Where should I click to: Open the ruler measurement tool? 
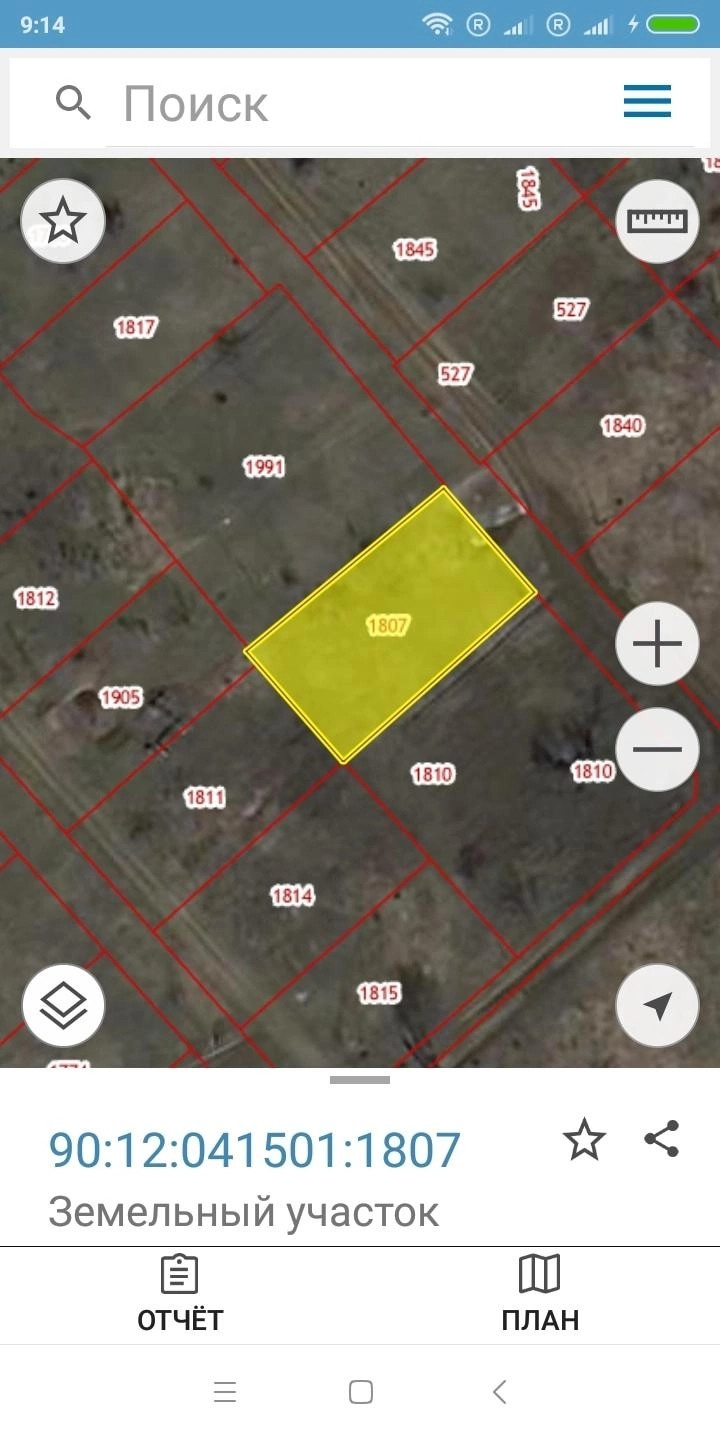click(x=657, y=221)
